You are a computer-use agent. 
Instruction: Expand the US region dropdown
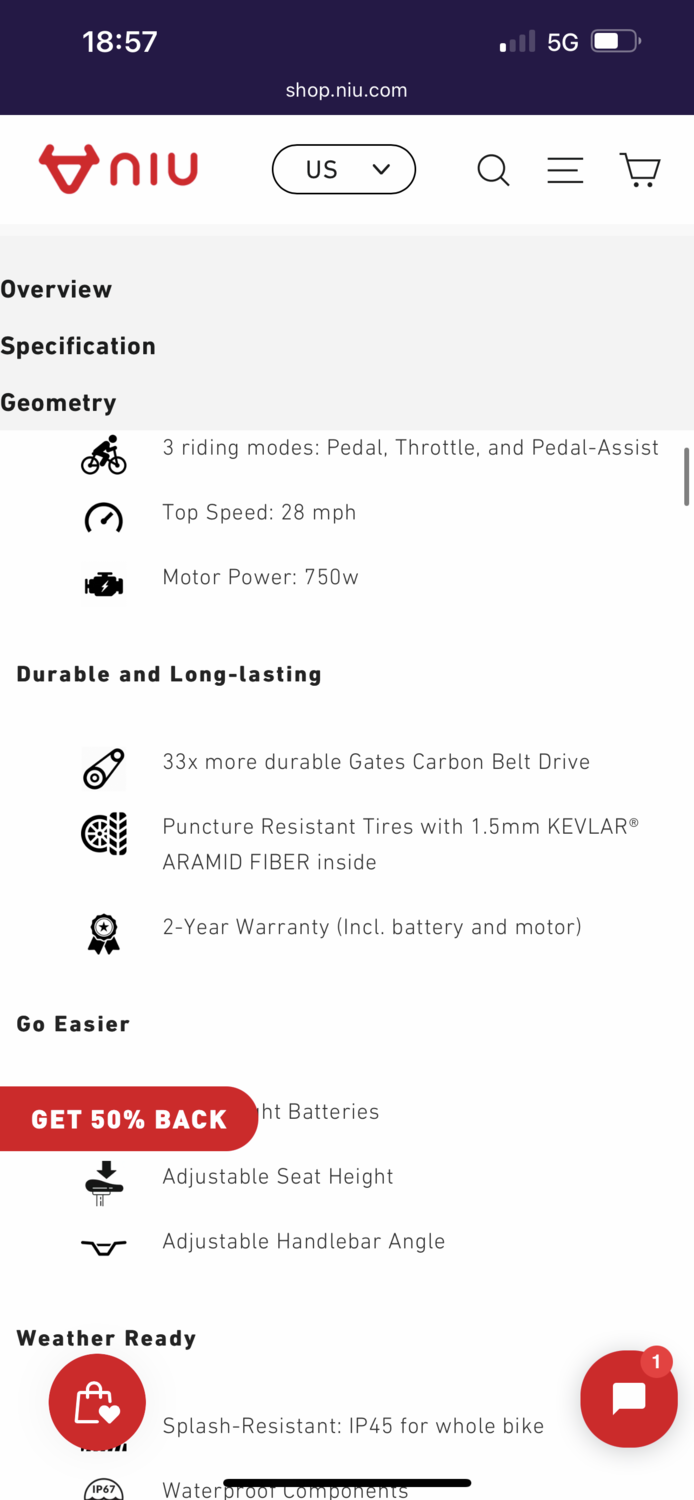343,169
